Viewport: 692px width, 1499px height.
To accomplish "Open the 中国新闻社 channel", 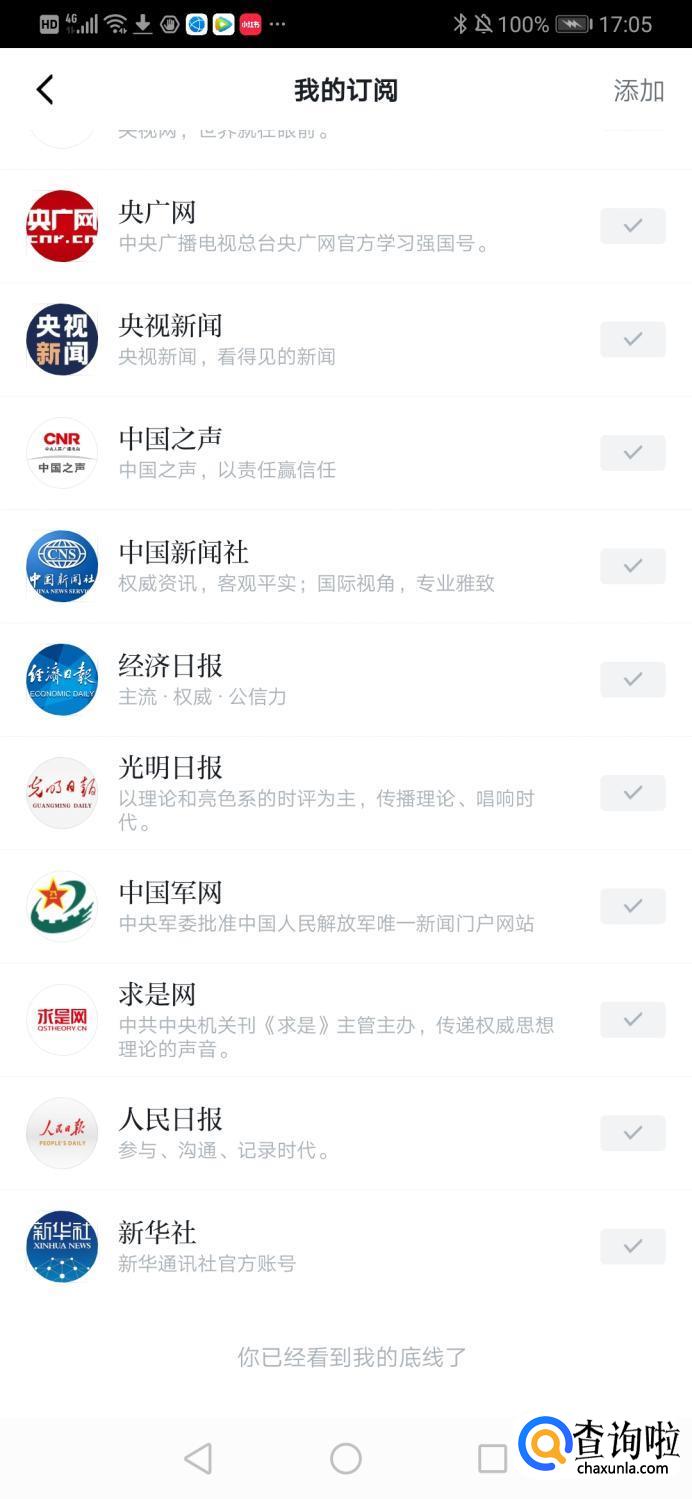I will [x=300, y=566].
